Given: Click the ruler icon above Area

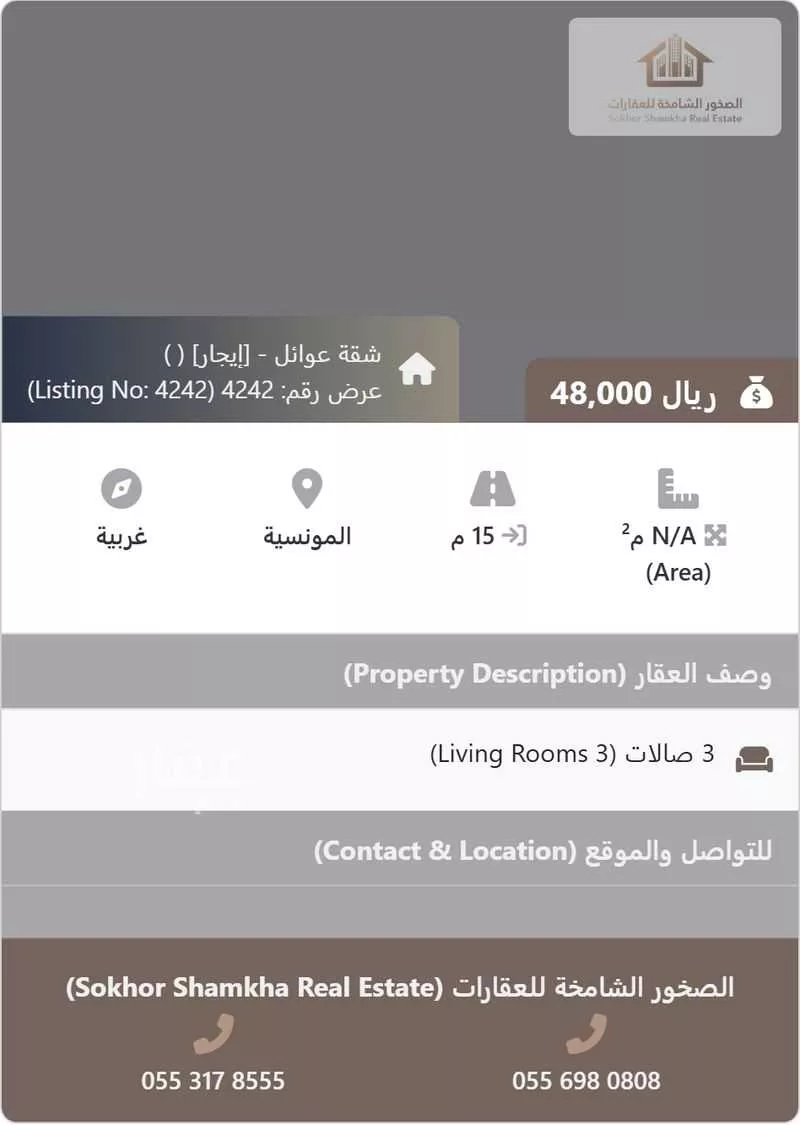Looking at the screenshot, I should click(676, 490).
